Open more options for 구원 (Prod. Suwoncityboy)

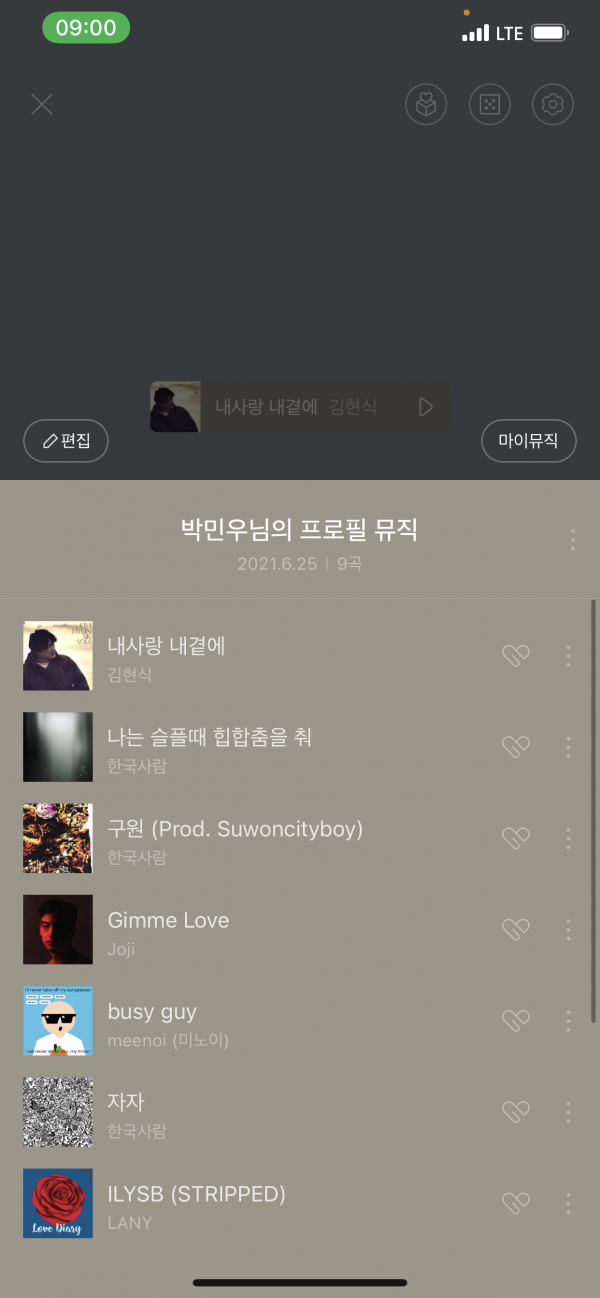pyautogui.click(x=568, y=838)
